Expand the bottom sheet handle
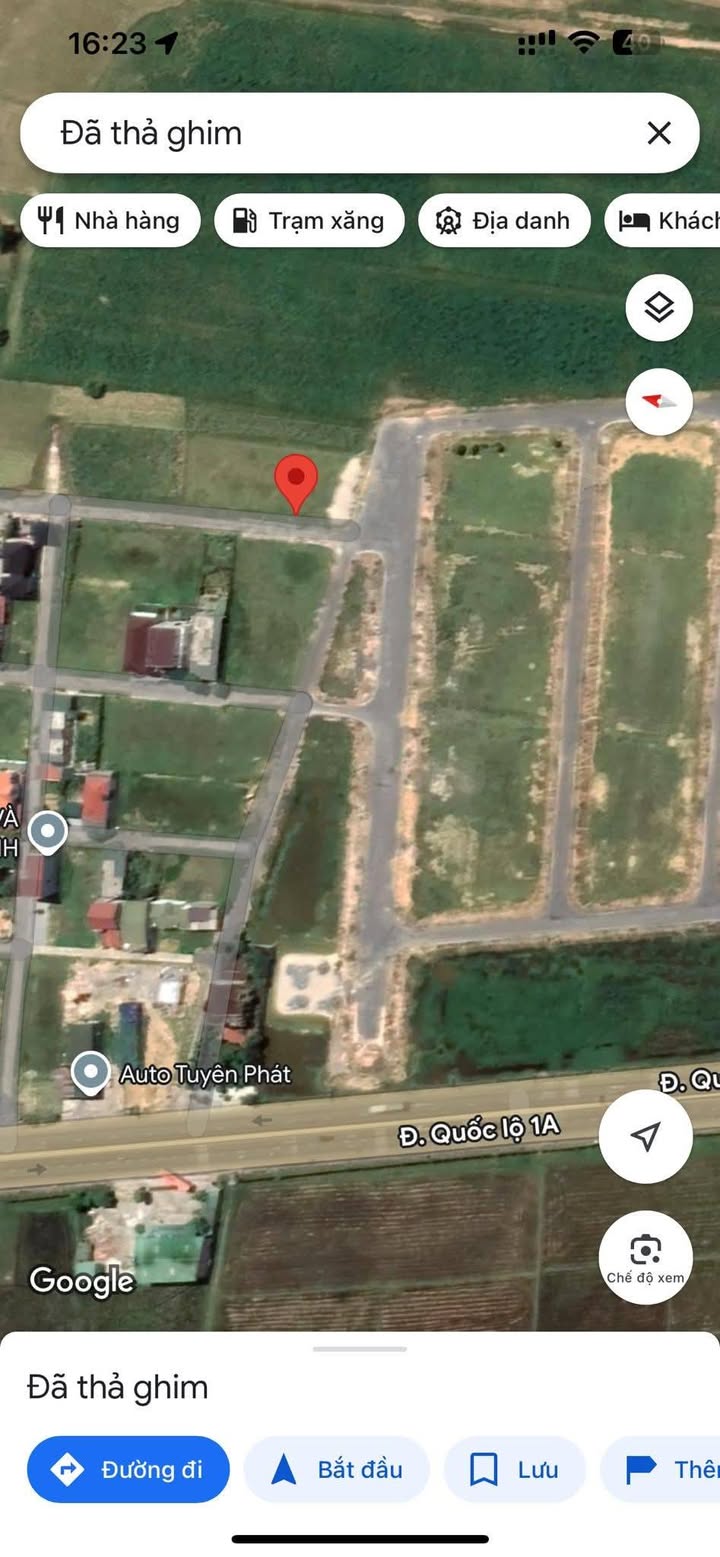 360,1349
